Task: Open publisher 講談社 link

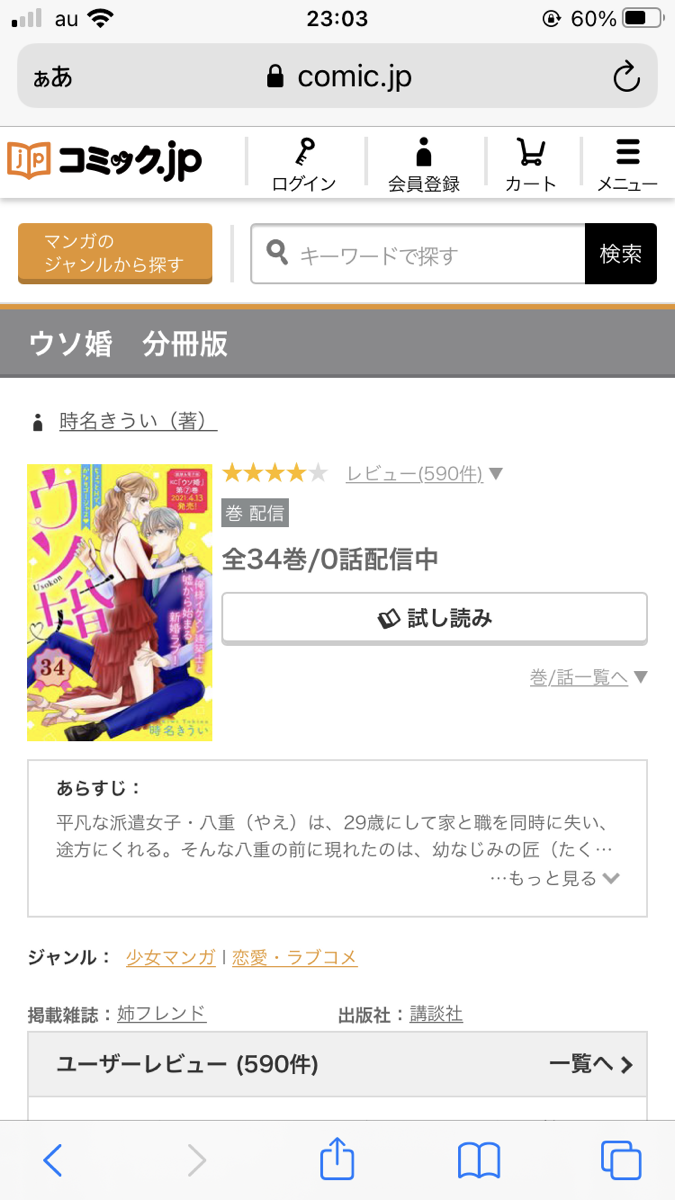Action: (x=436, y=1014)
